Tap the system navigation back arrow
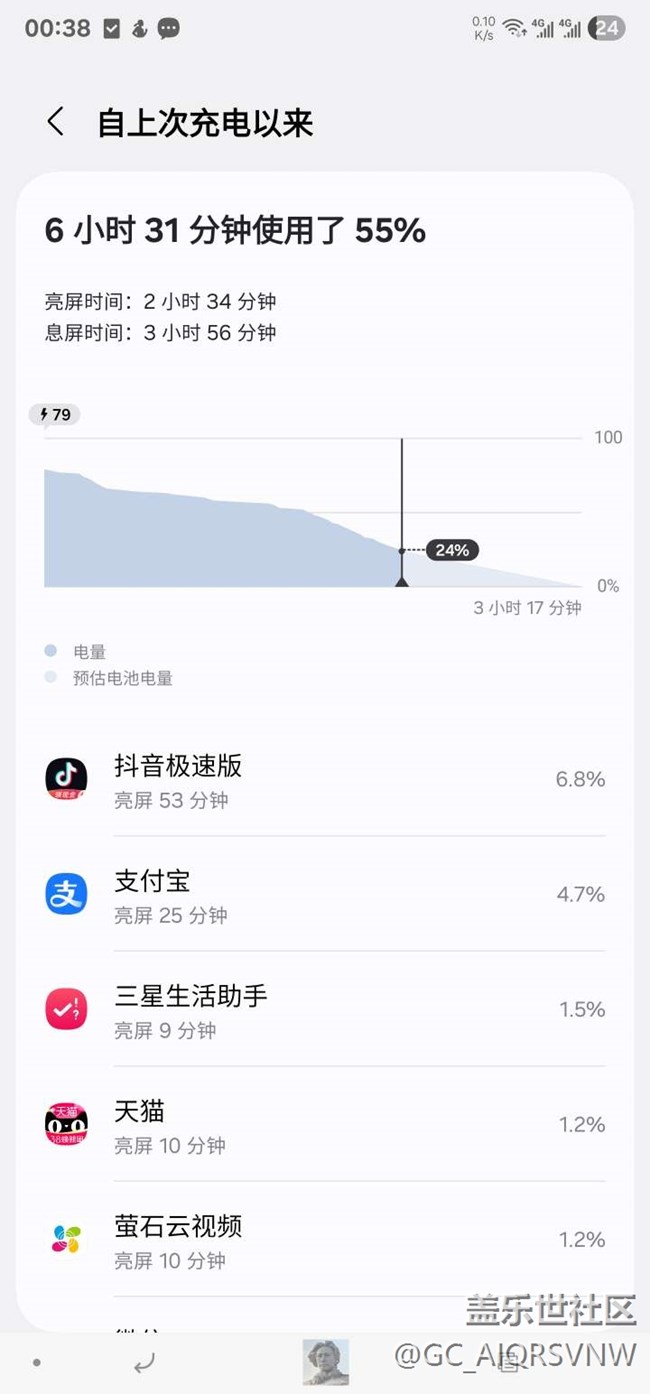Screen dimensions: 650x1394 click(145, 1363)
